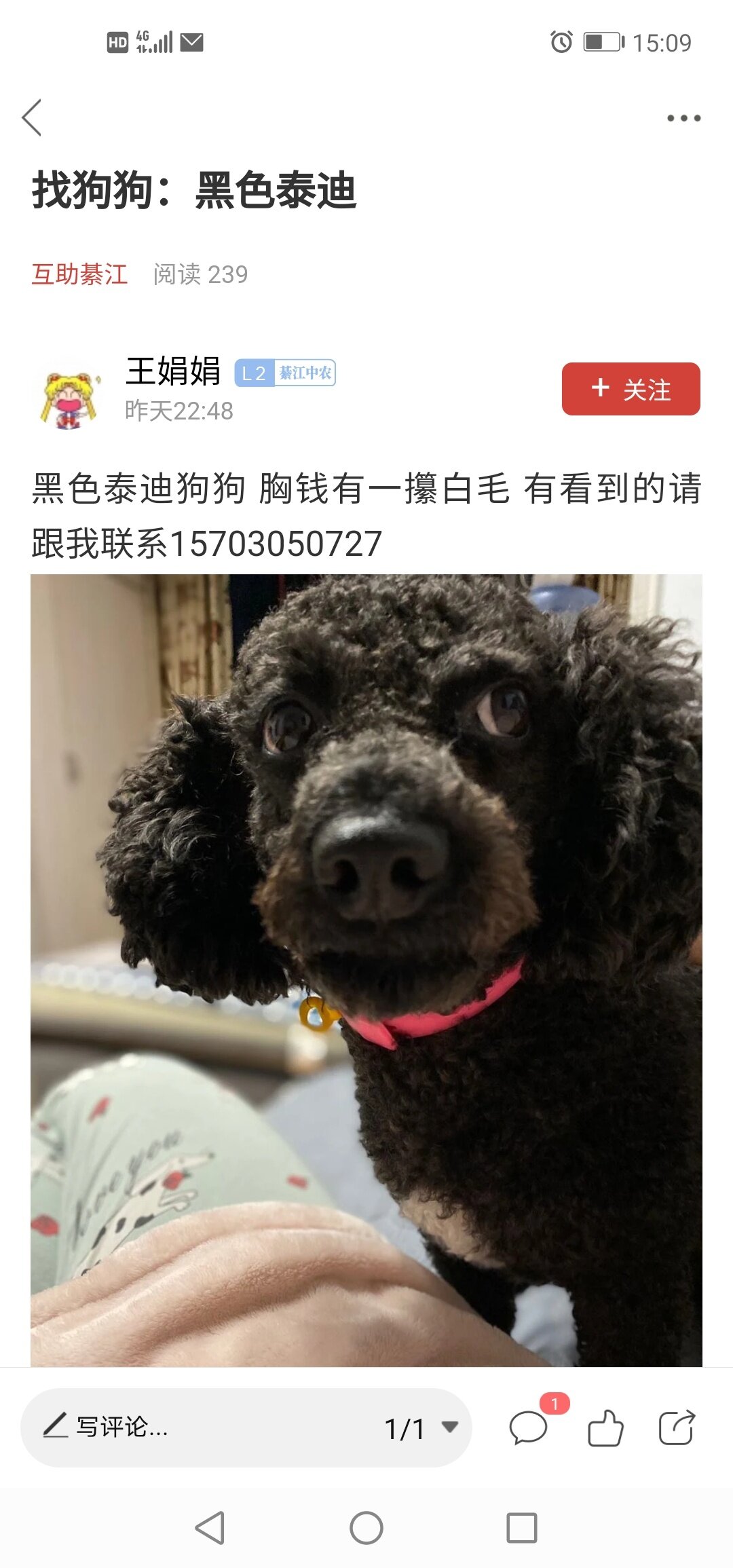Go back using the top-left arrow
Screen dimensions: 733x1568
(x=32, y=117)
